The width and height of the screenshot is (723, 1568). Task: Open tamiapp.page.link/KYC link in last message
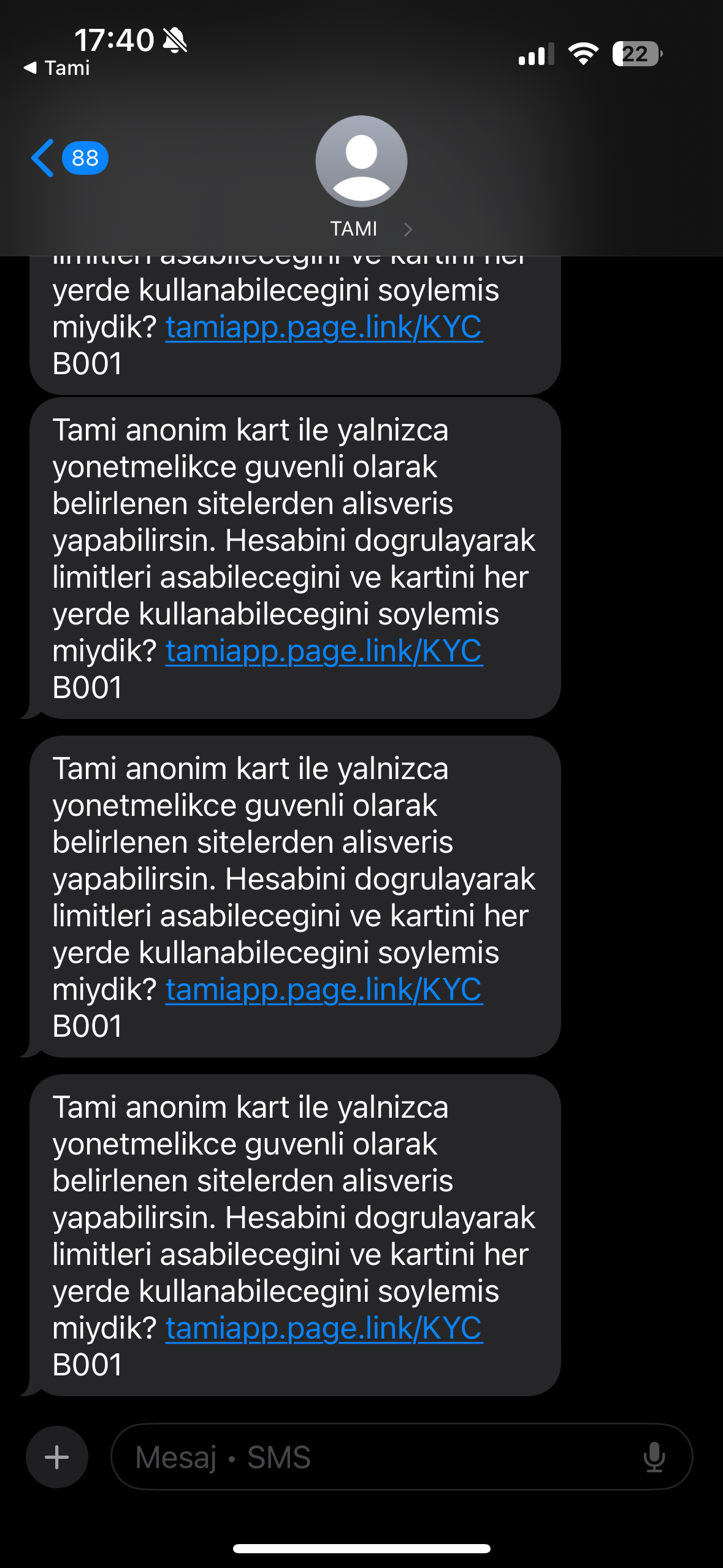(x=324, y=1328)
